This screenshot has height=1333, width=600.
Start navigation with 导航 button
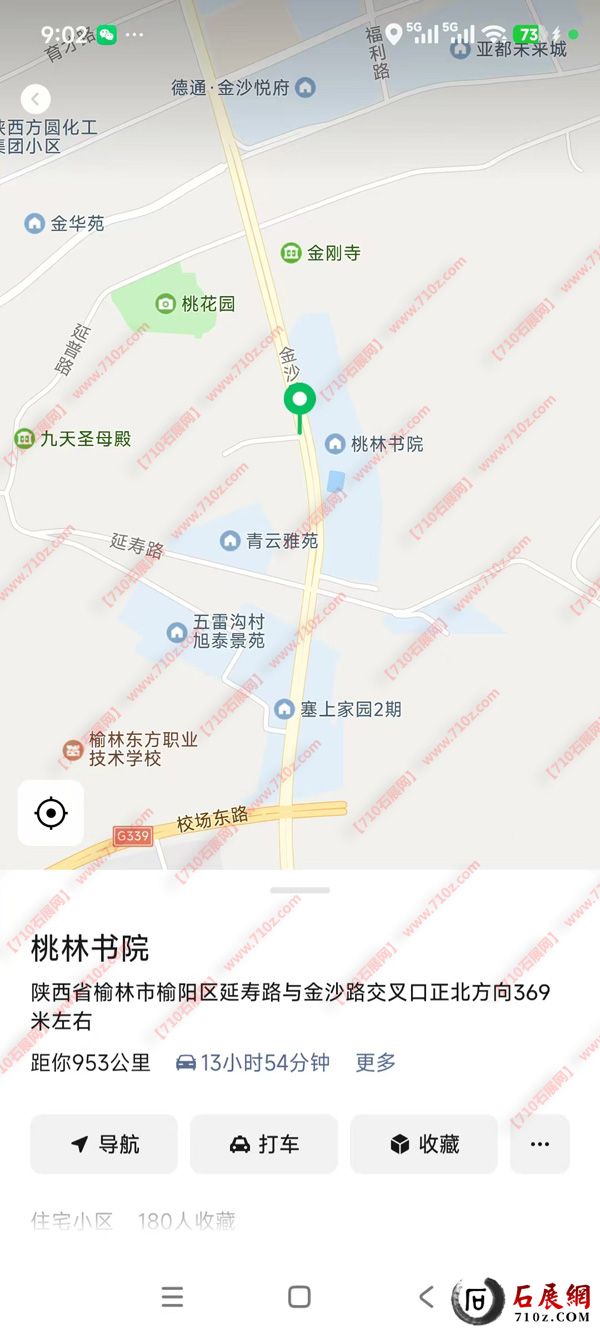pyautogui.click(x=104, y=1144)
